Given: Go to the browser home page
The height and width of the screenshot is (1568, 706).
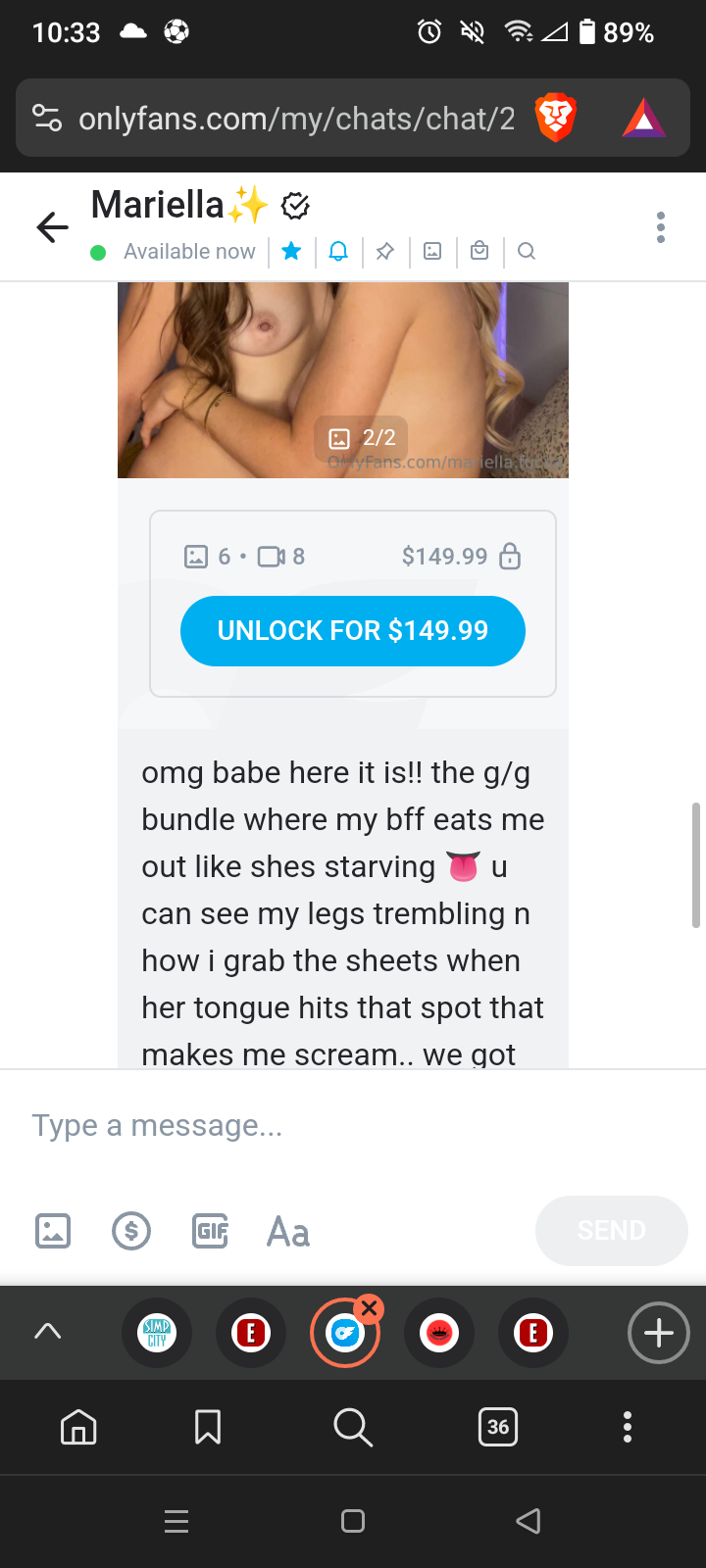Looking at the screenshot, I should (x=78, y=1427).
